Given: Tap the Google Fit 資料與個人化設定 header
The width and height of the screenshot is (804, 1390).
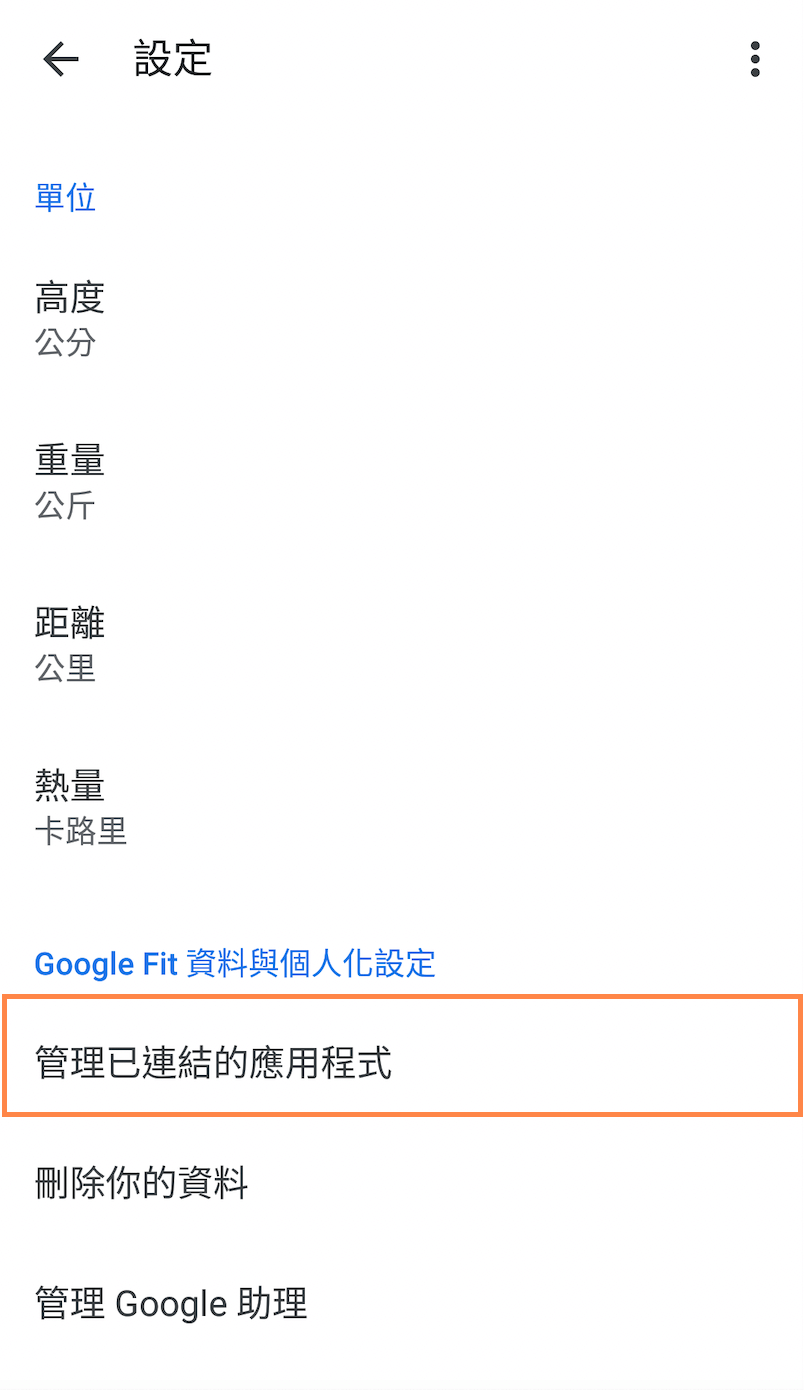Looking at the screenshot, I should (235, 963).
